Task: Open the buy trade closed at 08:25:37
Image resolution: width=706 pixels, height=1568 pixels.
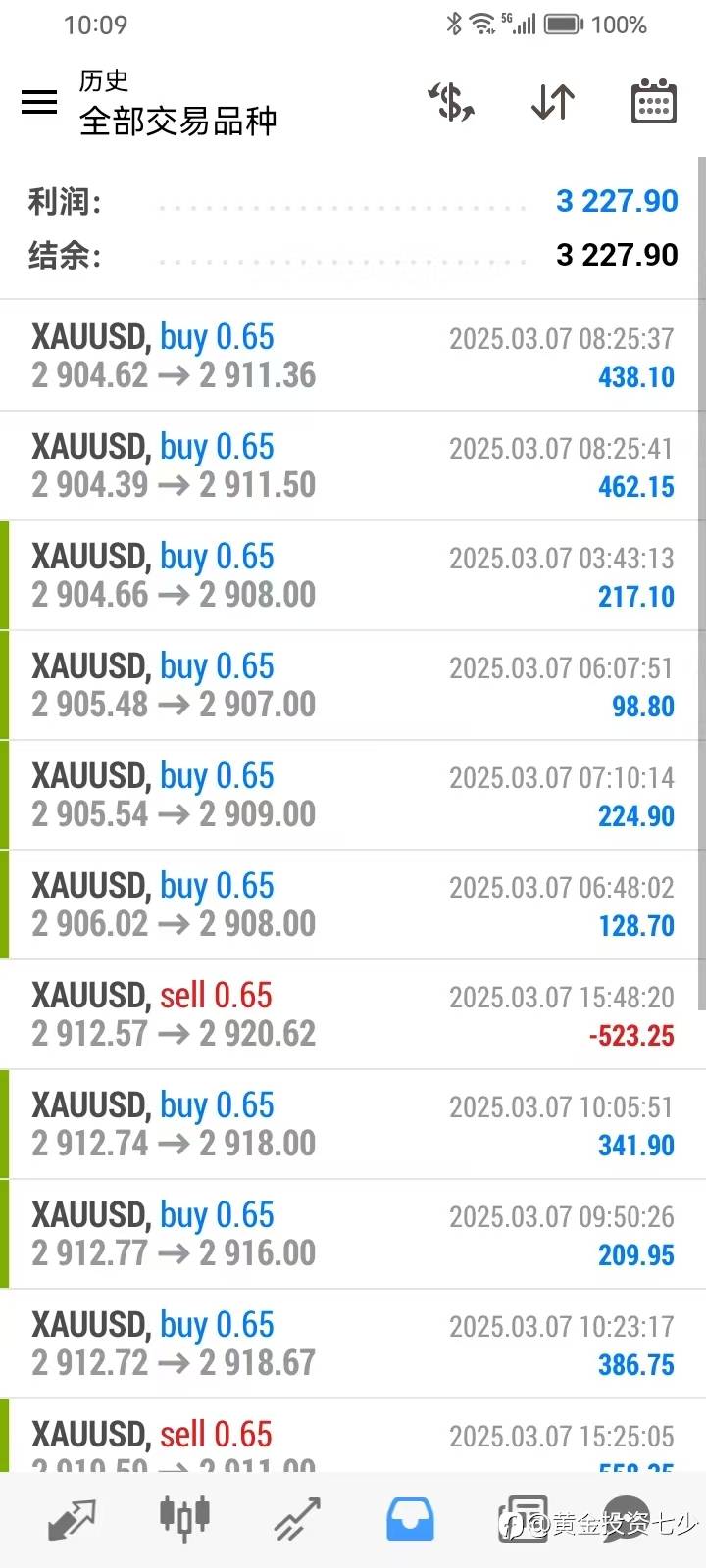Action: (x=353, y=356)
